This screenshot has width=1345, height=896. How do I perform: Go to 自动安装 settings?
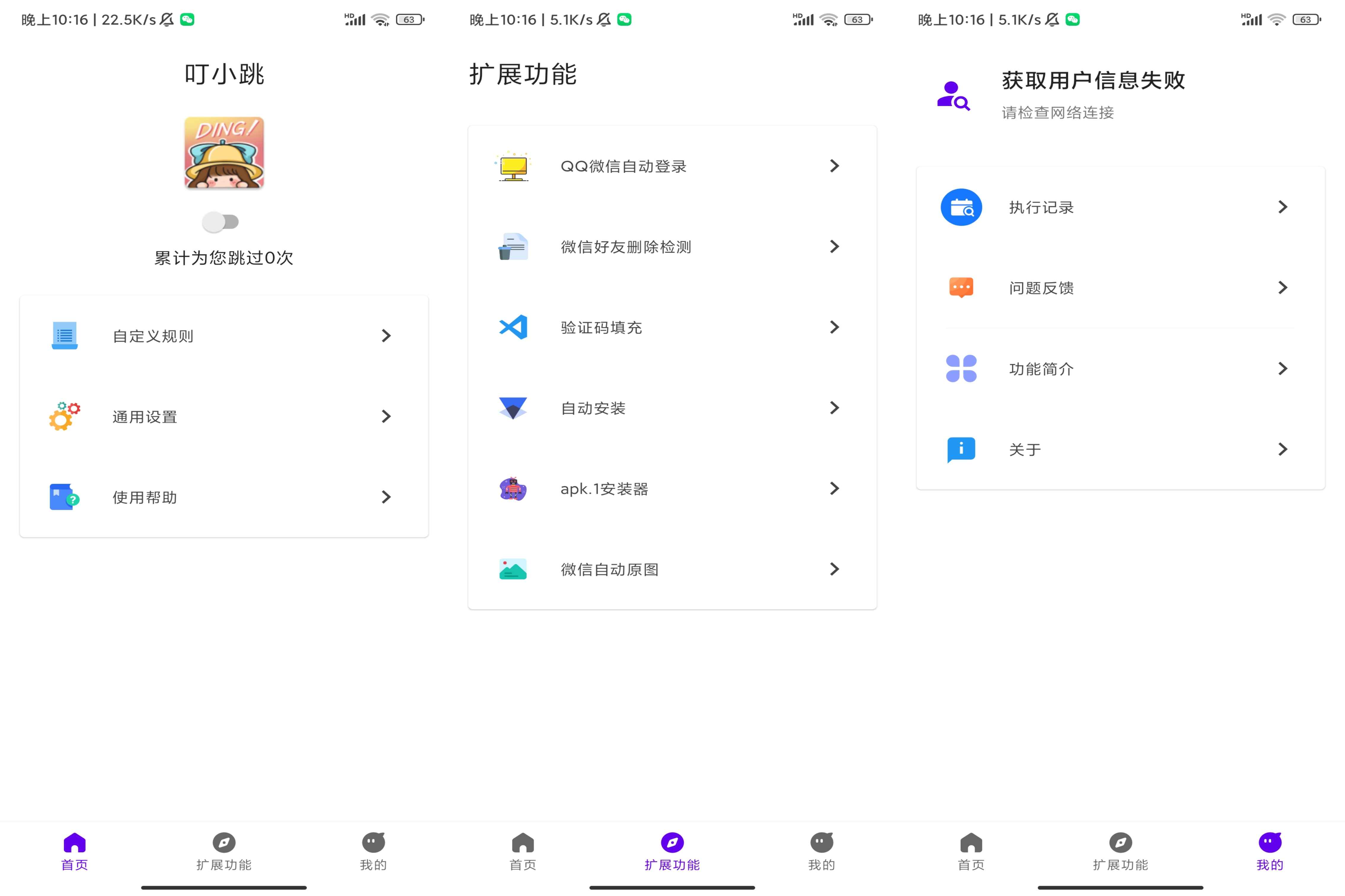672,408
